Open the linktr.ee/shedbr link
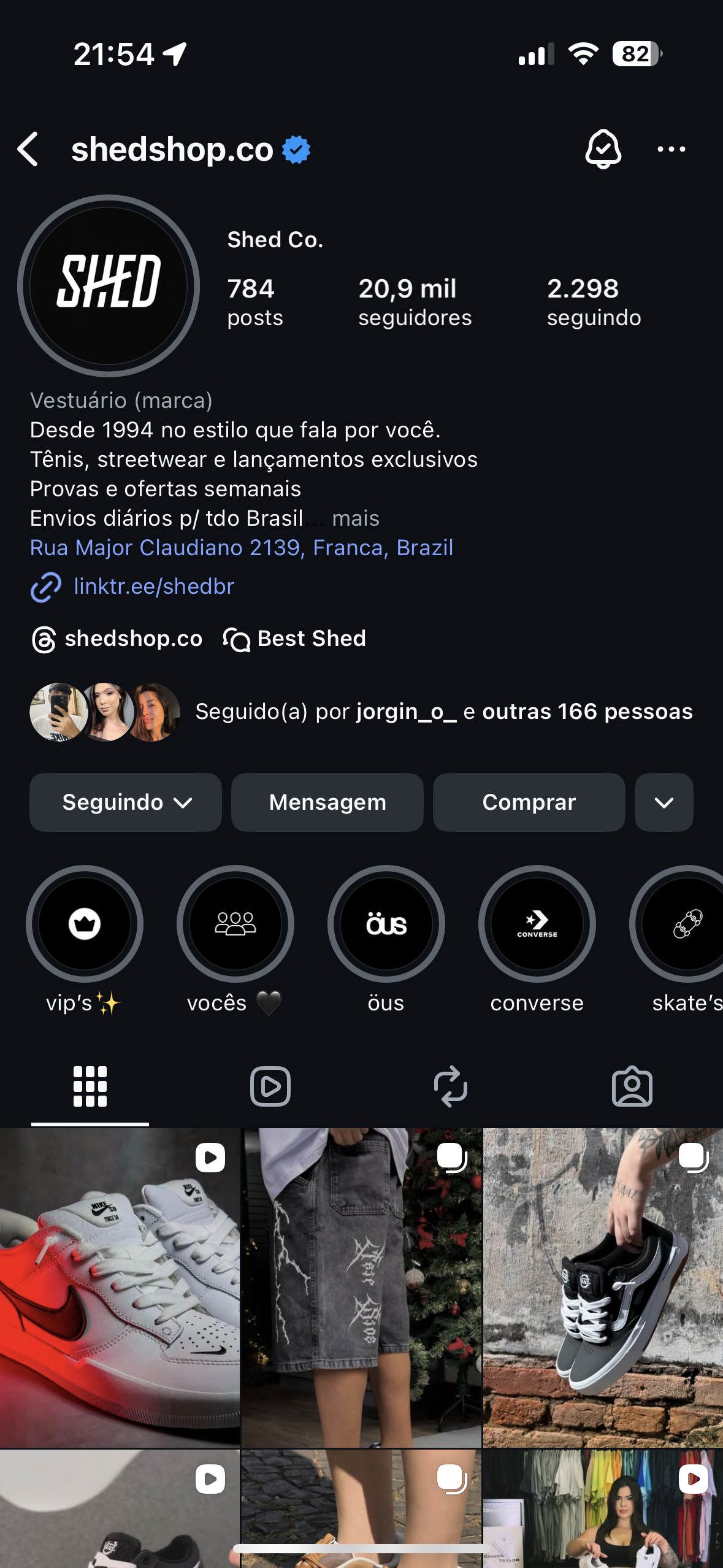The image size is (723, 1568). point(153,586)
